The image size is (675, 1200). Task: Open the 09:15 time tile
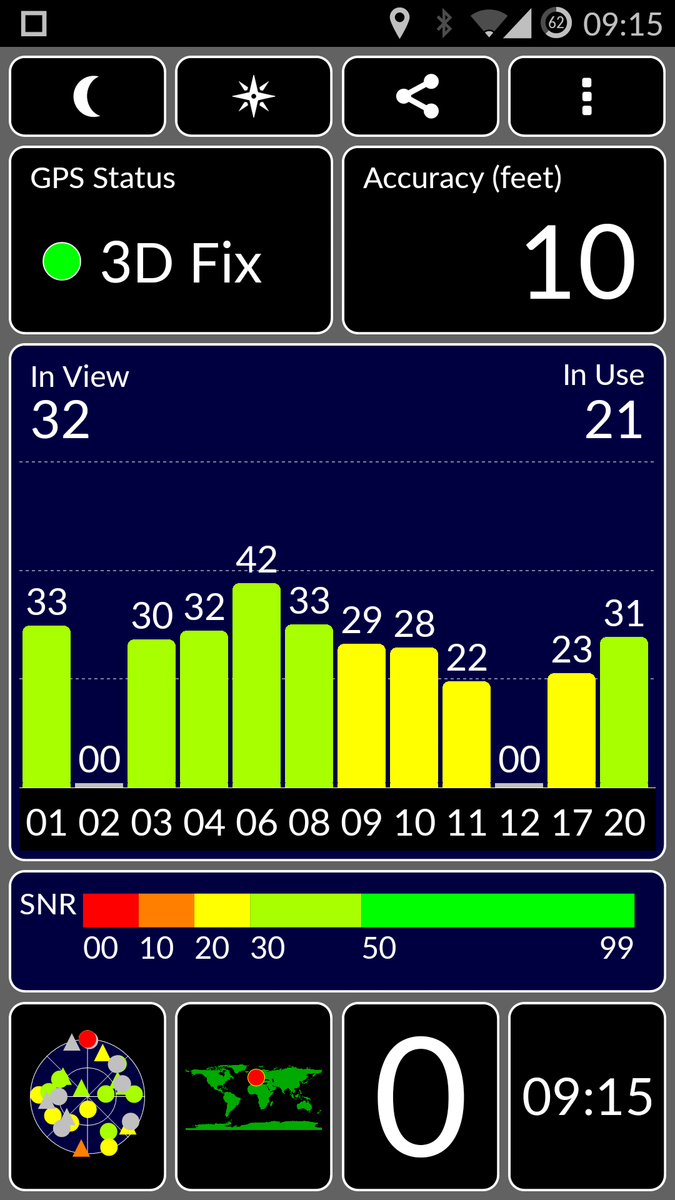point(587,1095)
